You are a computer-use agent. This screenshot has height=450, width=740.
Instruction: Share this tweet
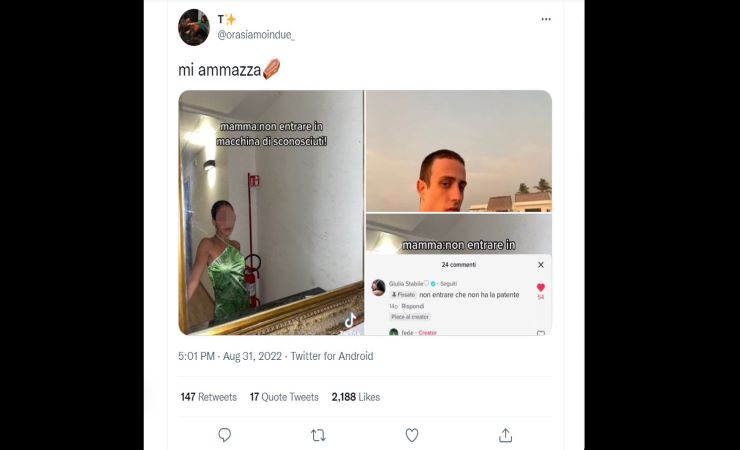click(505, 435)
